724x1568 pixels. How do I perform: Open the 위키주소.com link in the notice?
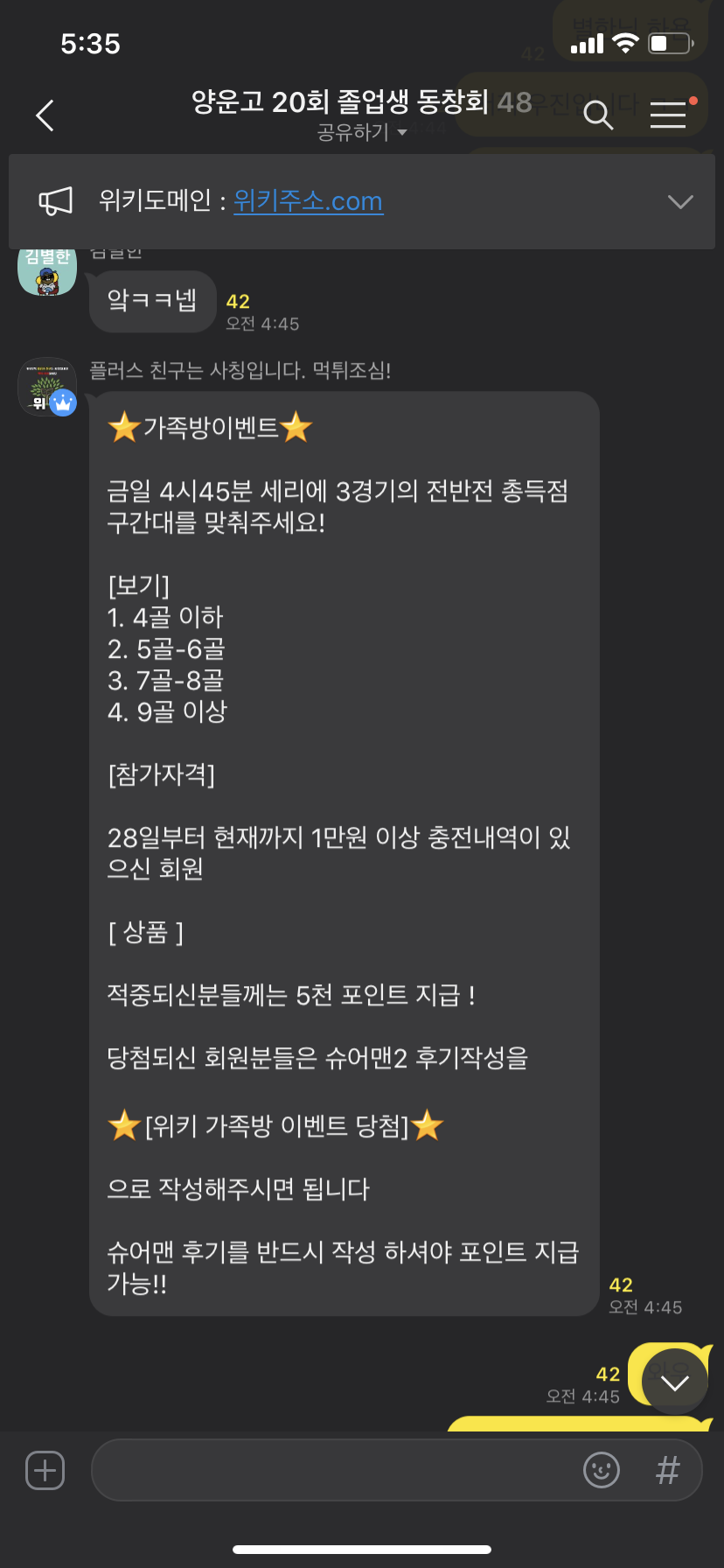click(308, 201)
